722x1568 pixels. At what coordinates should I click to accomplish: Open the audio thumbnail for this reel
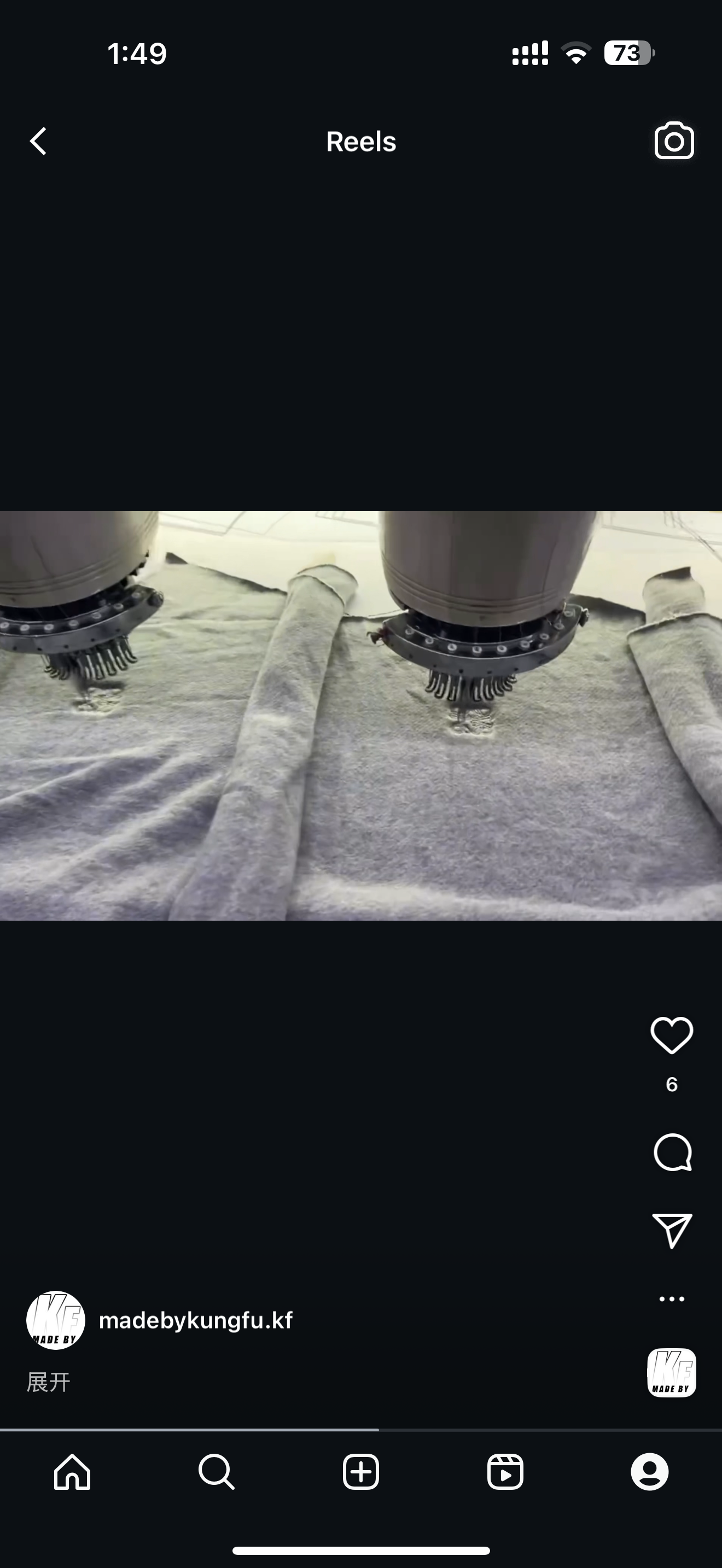pos(672,1372)
